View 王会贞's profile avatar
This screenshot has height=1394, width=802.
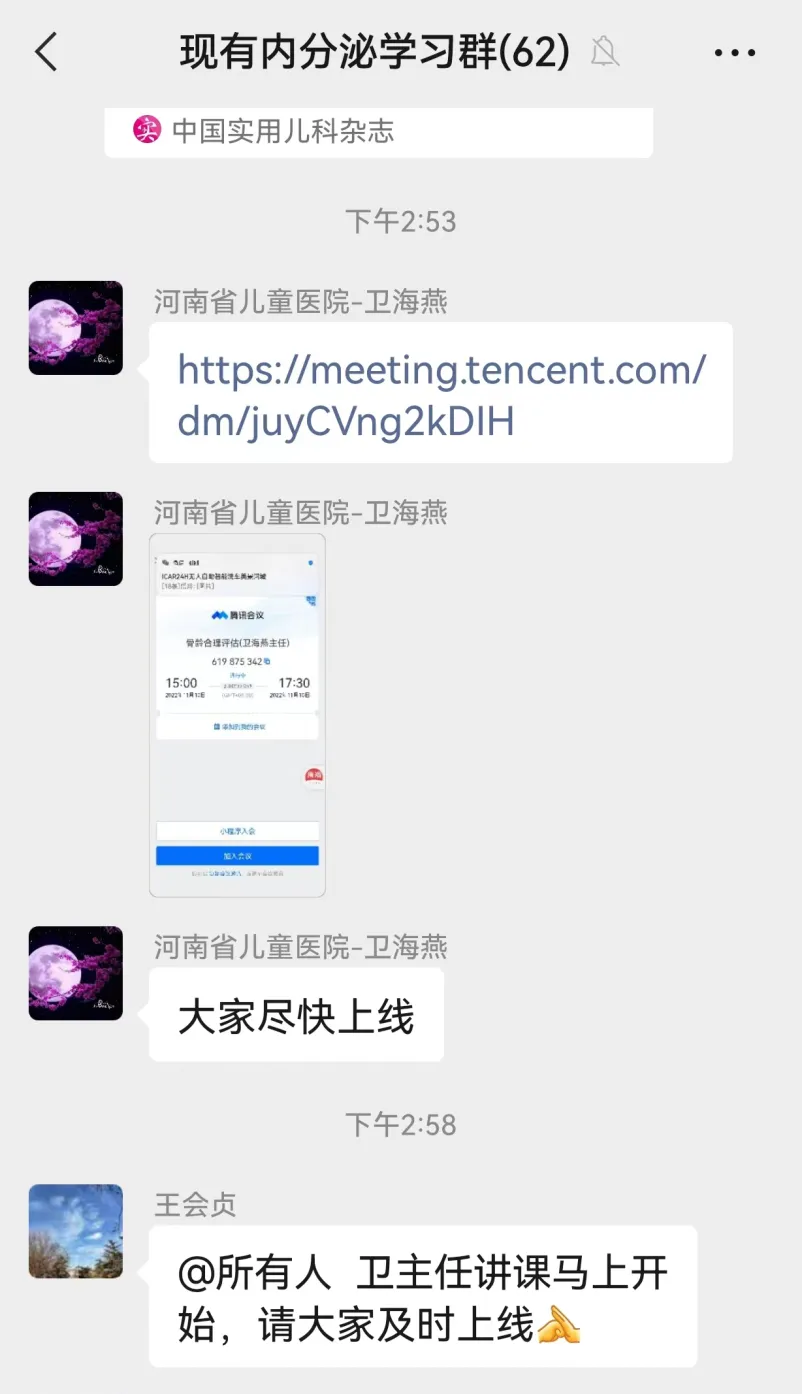click(x=76, y=1231)
